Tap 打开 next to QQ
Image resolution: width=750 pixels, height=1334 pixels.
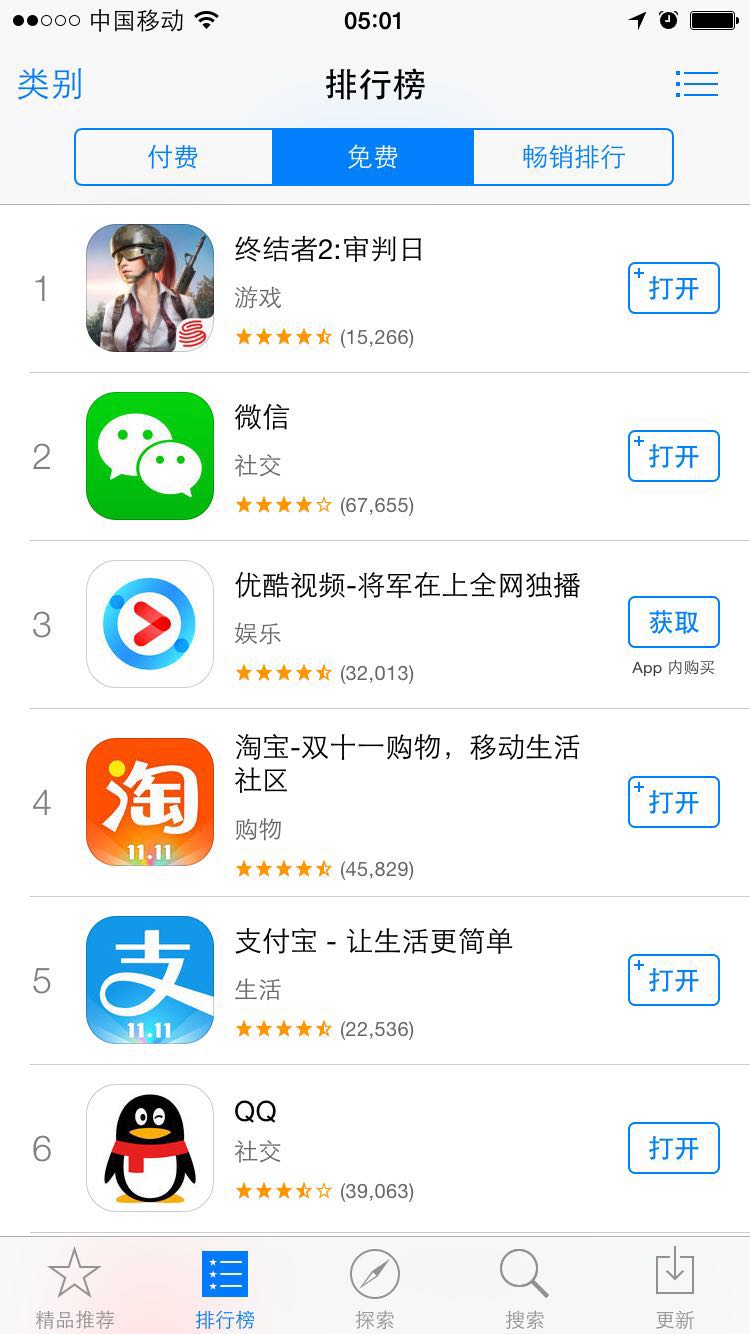click(673, 1148)
